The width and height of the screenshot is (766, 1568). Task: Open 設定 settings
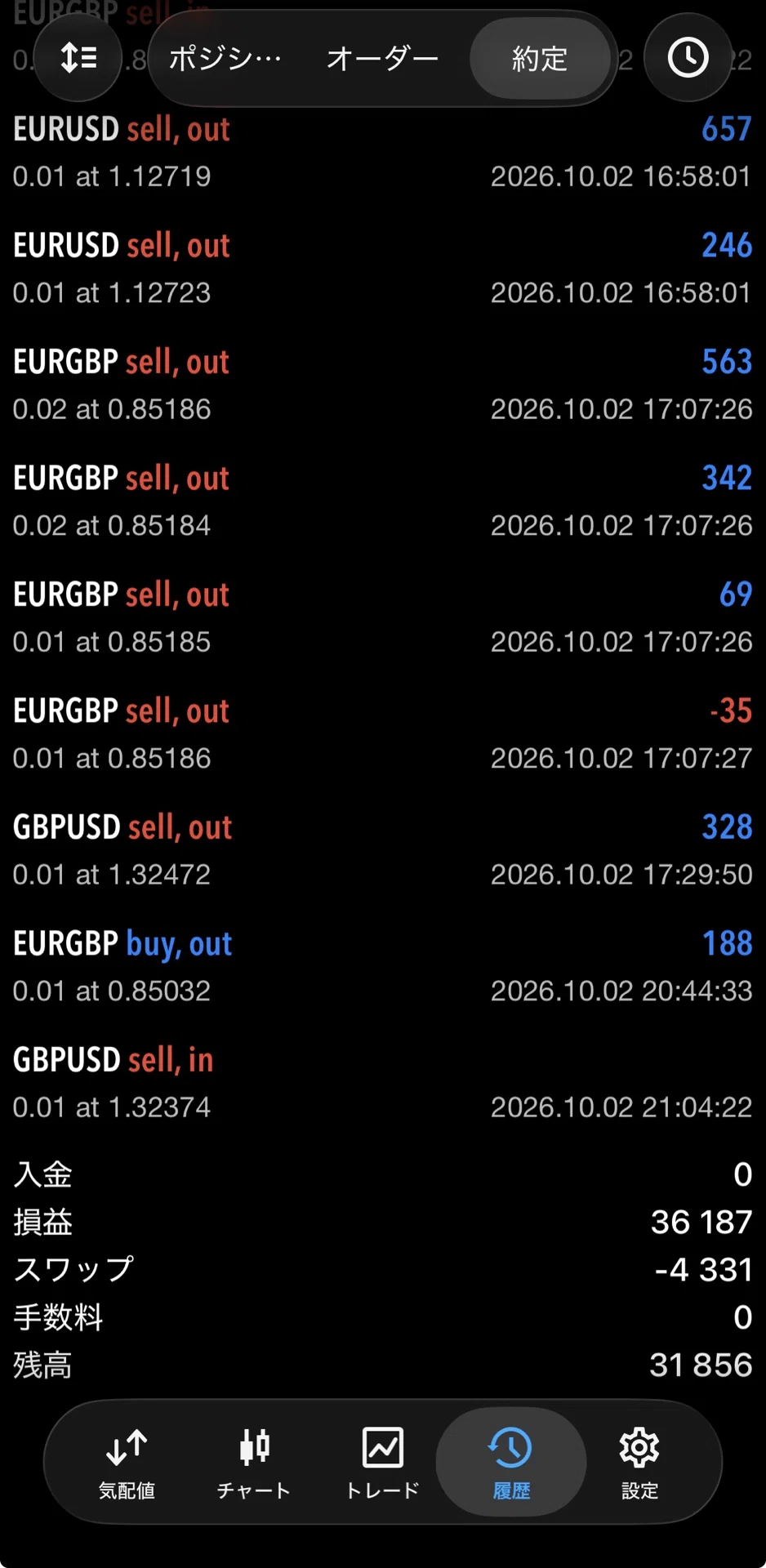639,1463
